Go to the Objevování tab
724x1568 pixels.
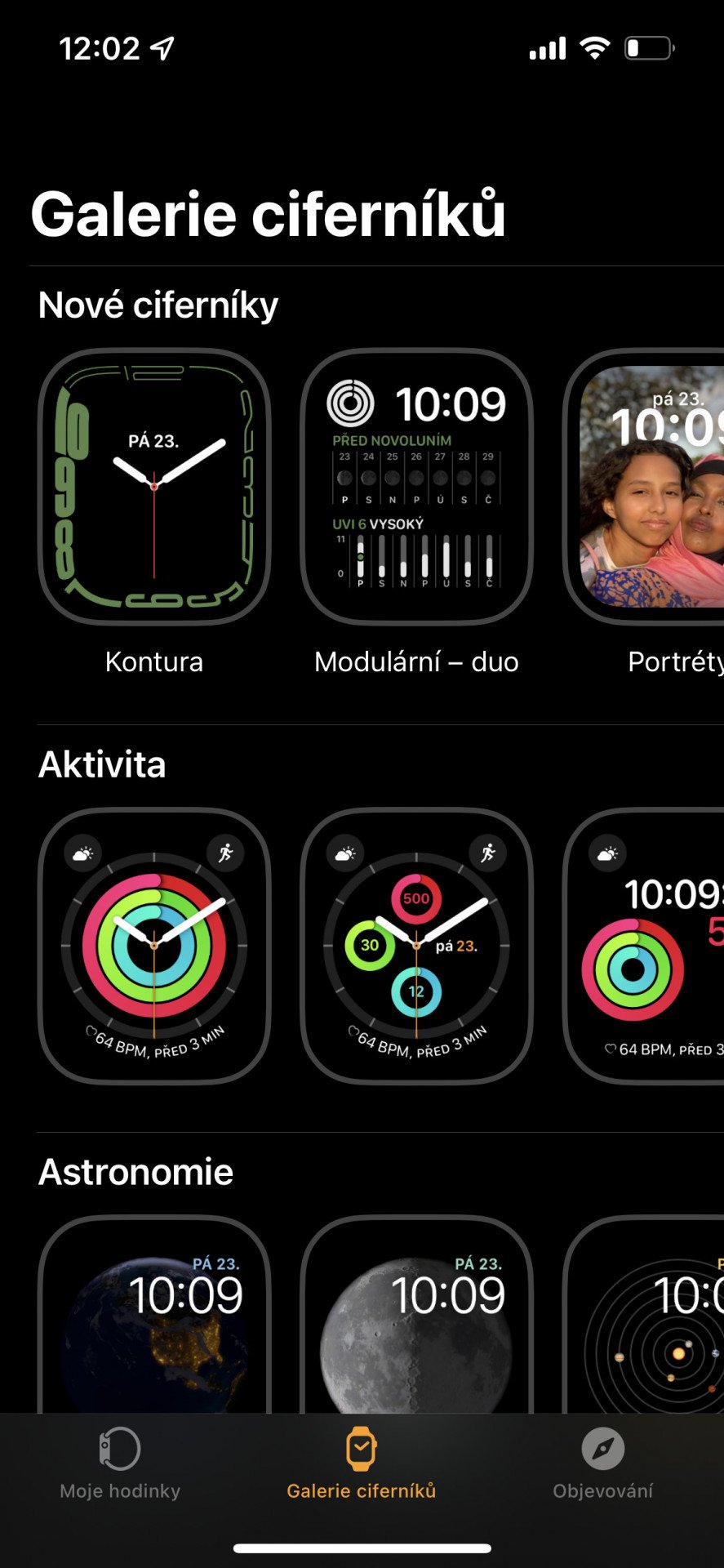[603, 1464]
